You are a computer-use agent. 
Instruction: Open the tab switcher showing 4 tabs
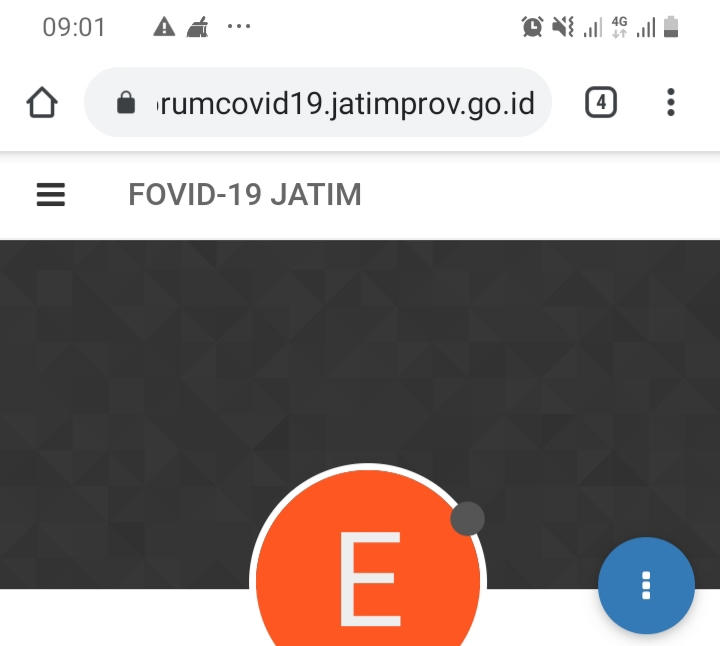[x=600, y=102]
